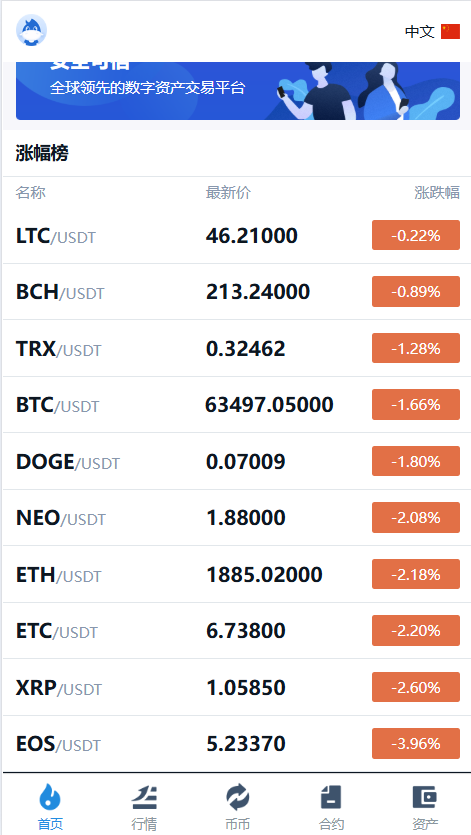The width and height of the screenshot is (471, 835).
Task: Open the 资产 assets tab
Action: pos(425,806)
